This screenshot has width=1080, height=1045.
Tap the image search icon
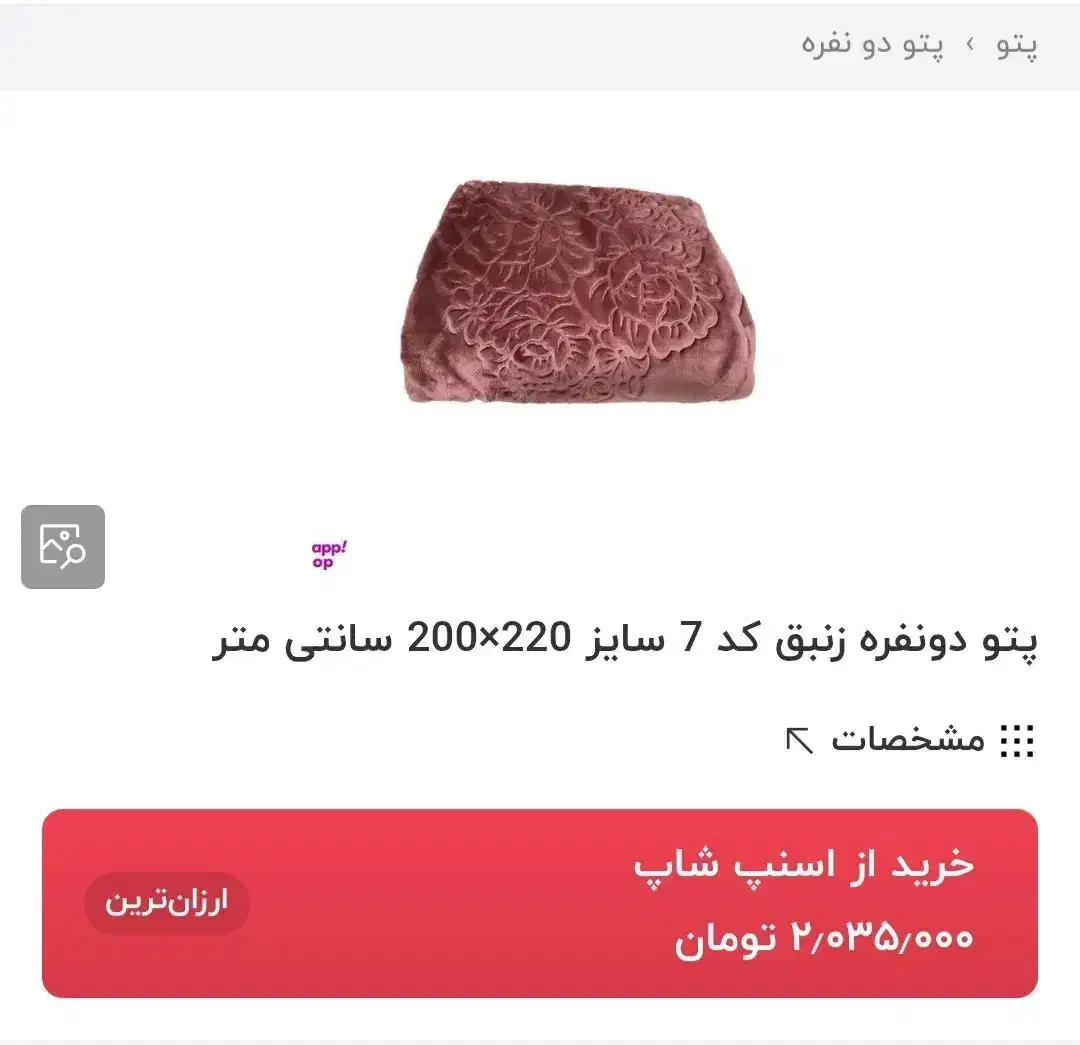(63, 547)
